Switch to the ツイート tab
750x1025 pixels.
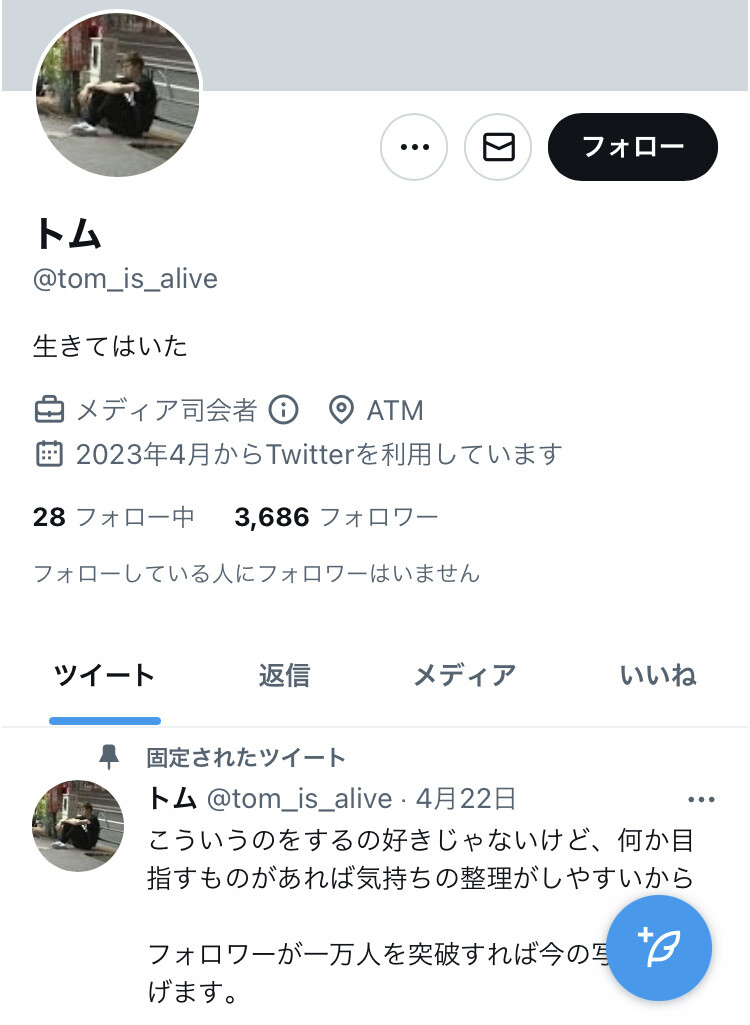click(104, 676)
